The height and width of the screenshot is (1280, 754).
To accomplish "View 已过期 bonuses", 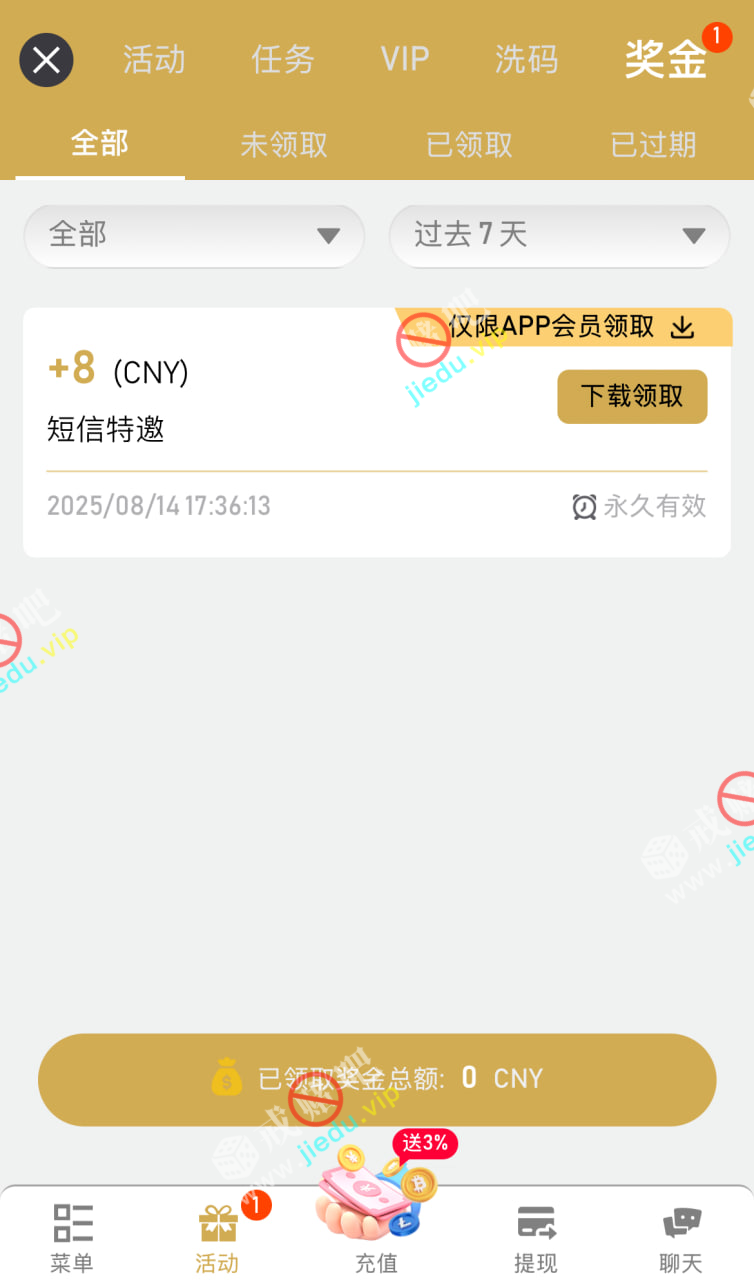I will click(653, 145).
